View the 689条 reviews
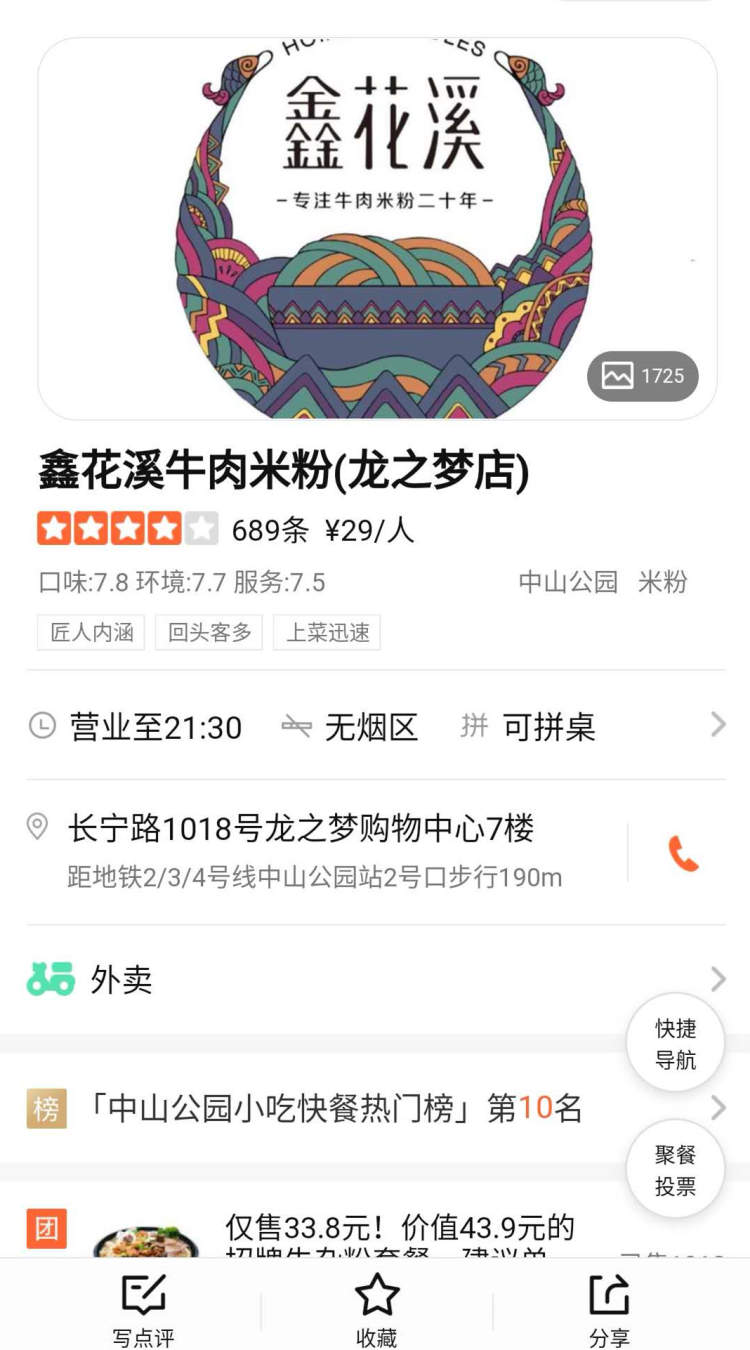Viewport: 750px width, 1350px height. 270,530
